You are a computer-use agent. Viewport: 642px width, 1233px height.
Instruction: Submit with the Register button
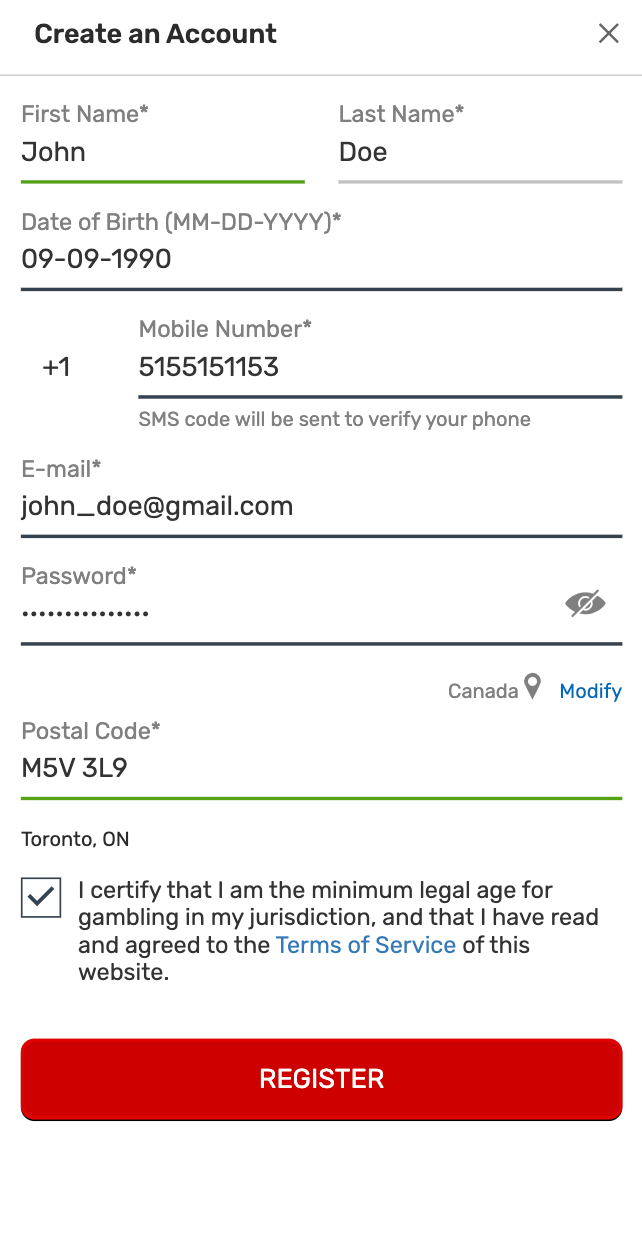(321, 1079)
